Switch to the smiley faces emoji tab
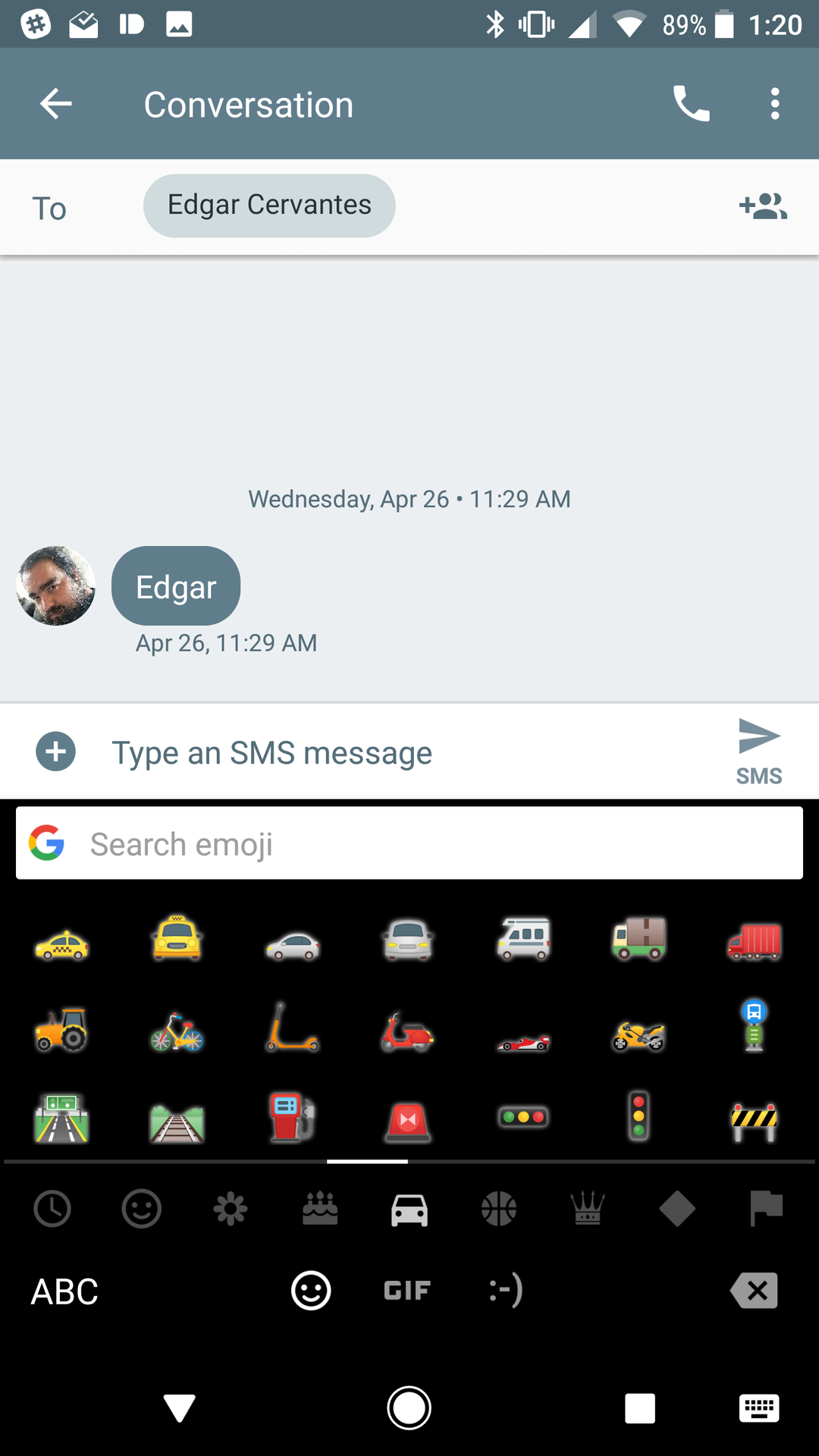The width and height of the screenshot is (819, 1456). [142, 1208]
